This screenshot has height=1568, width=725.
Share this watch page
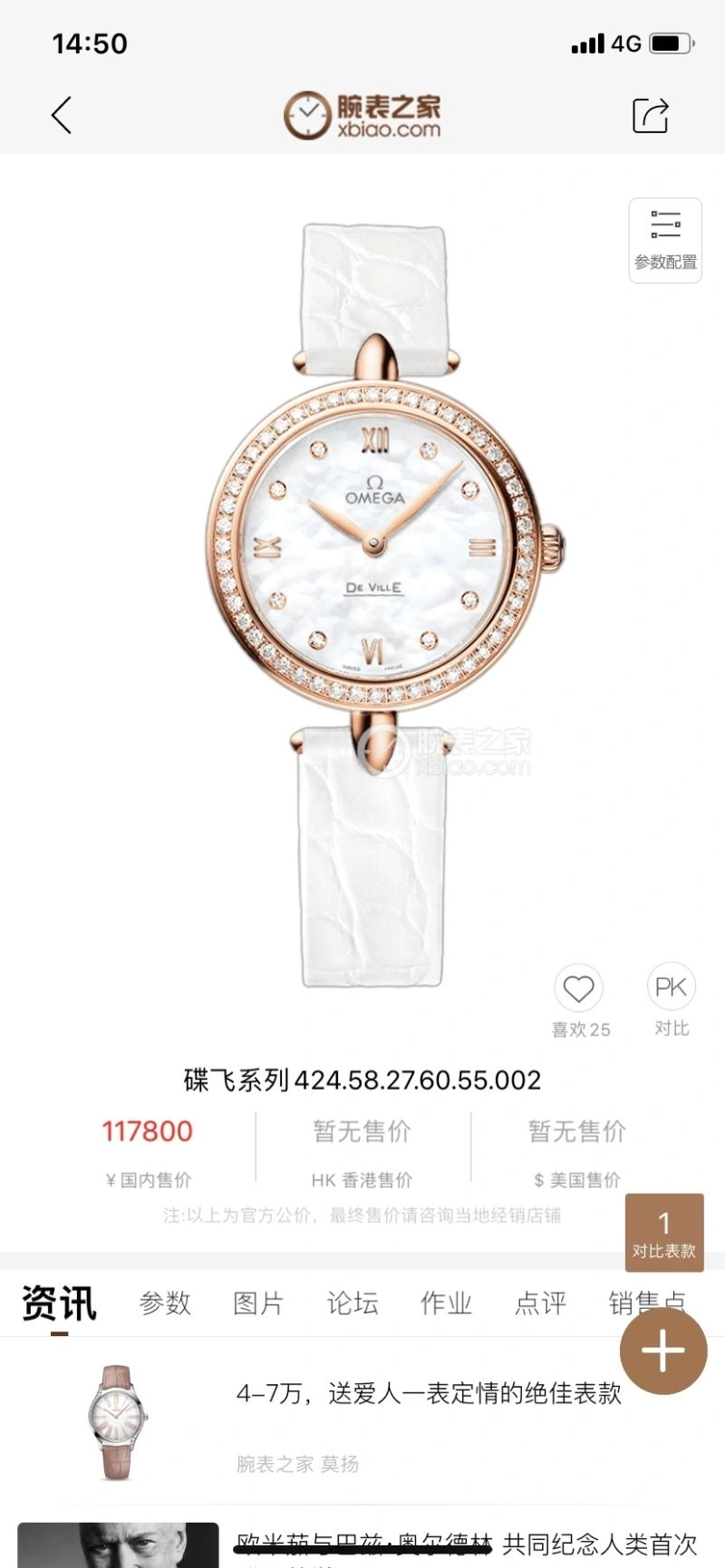click(x=650, y=116)
